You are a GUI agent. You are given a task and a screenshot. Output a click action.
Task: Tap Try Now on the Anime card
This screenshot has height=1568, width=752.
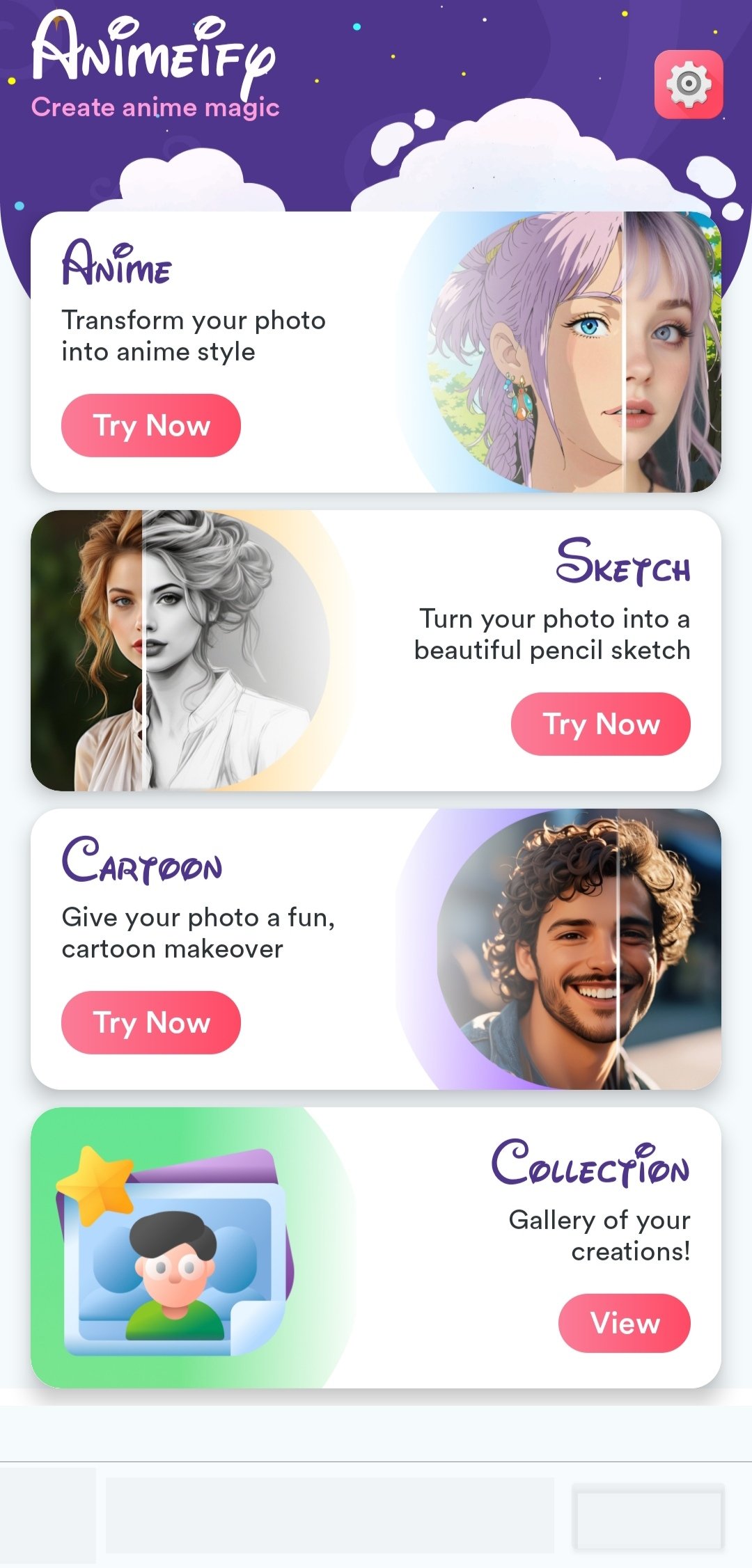click(x=151, y=425)
